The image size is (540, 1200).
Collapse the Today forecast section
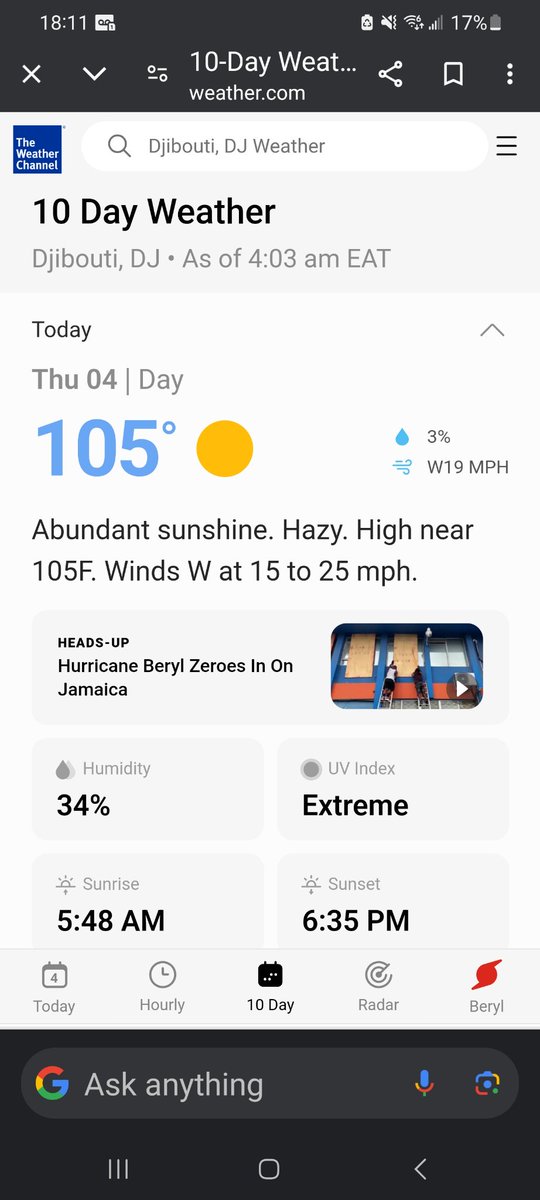(x=492, y=330)
